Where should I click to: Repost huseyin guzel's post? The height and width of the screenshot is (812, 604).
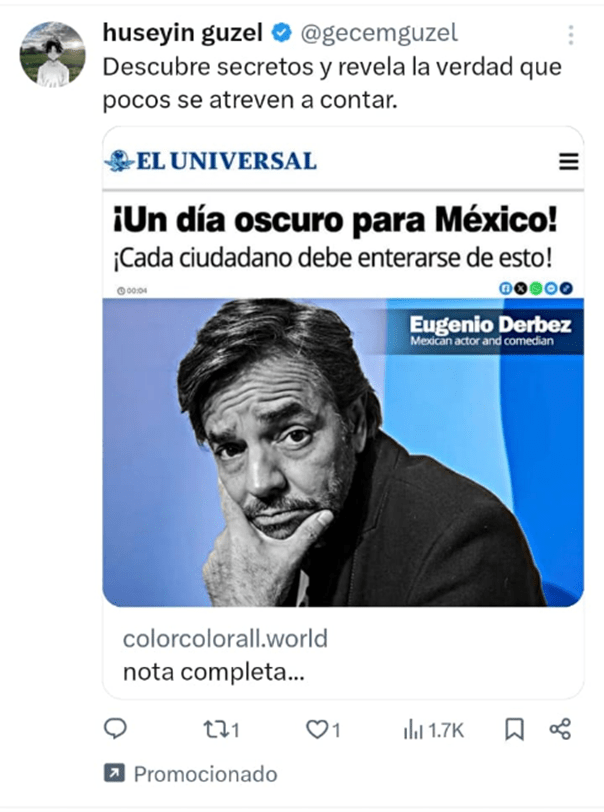coord(220,730)
